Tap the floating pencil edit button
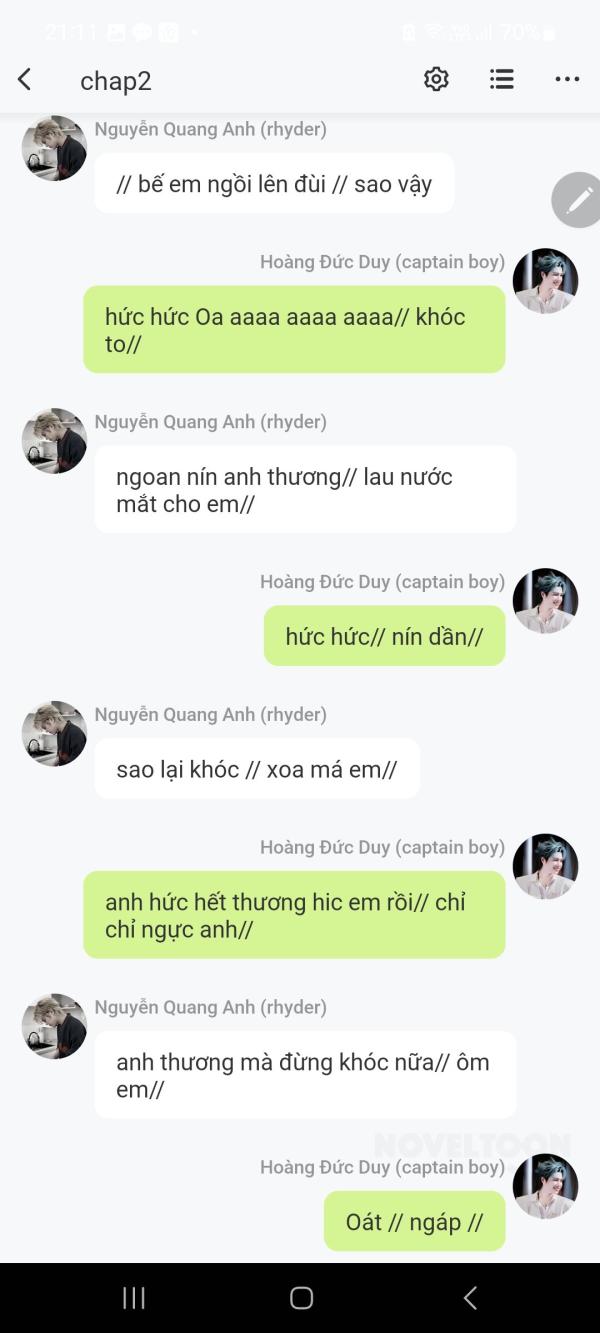Screen dimensions: 600x1333 (x=578, y=200)
